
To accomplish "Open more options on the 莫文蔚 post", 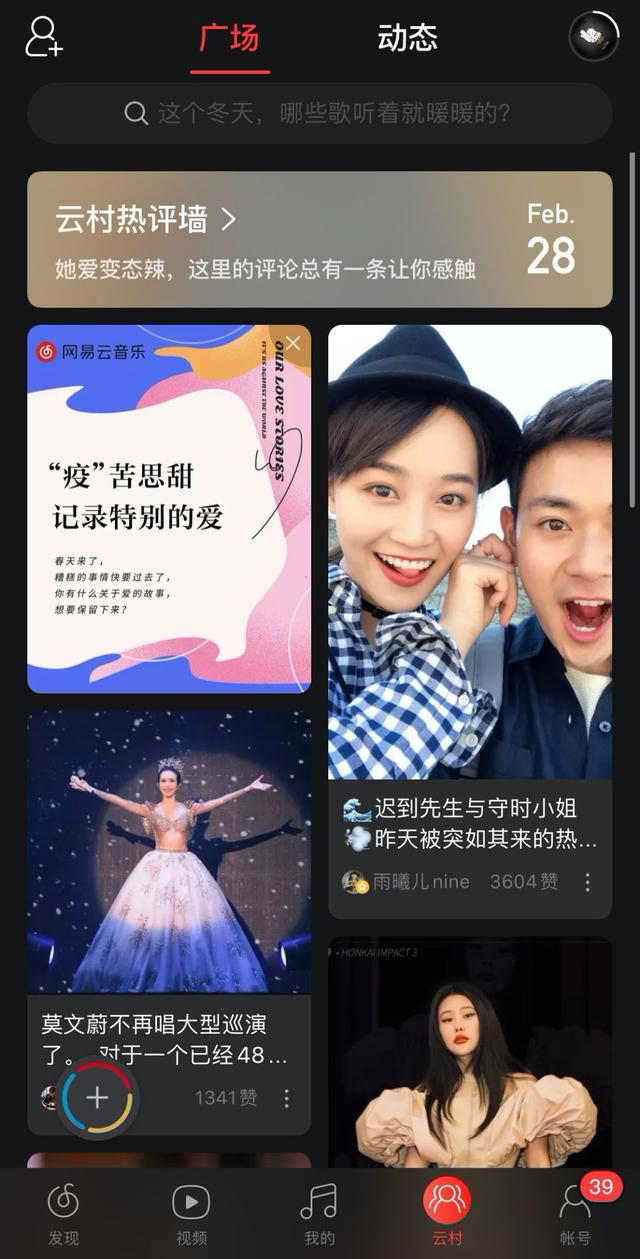I will (x=286, y=1098).
